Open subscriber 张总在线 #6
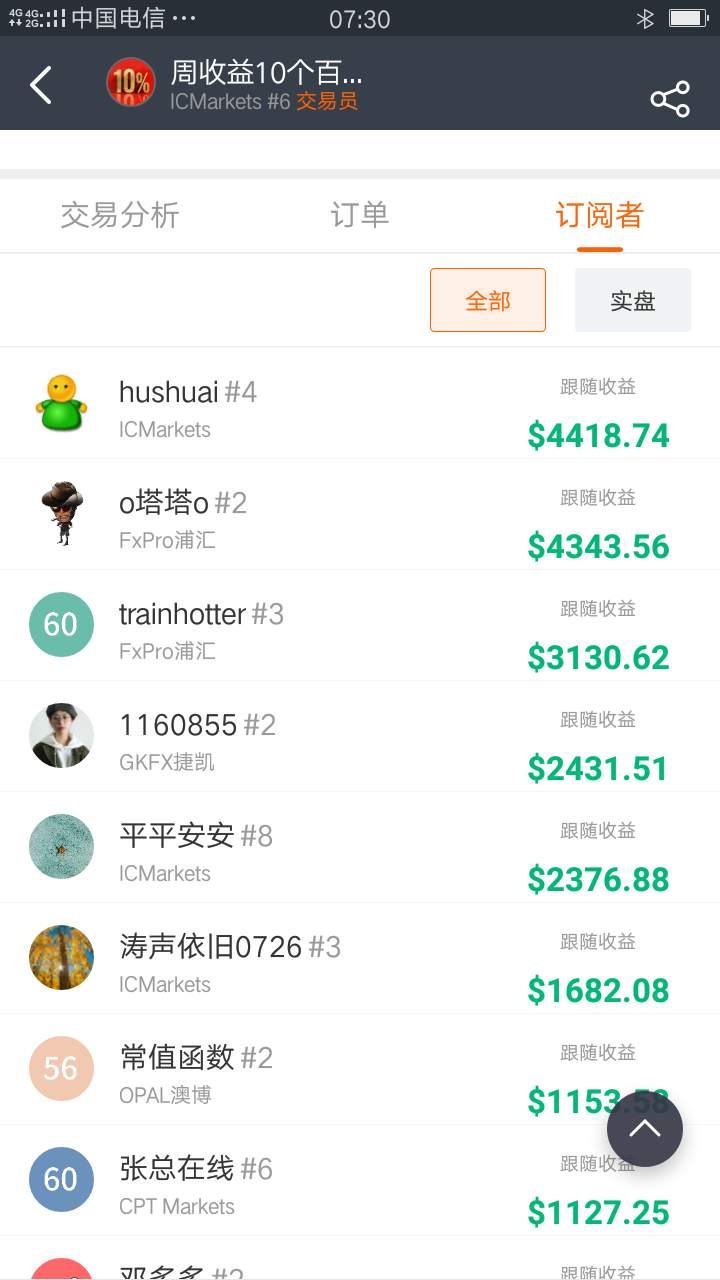720x1280 pixels. click(360, 1181)
